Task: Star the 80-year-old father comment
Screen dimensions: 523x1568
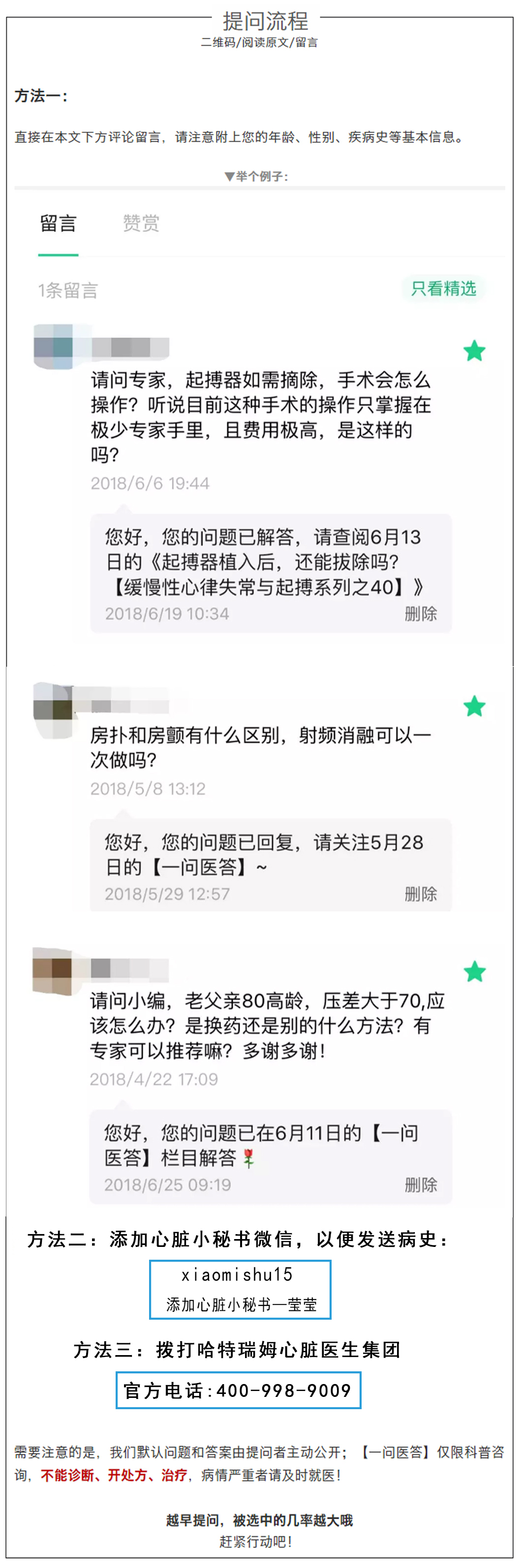Action: 474,972
